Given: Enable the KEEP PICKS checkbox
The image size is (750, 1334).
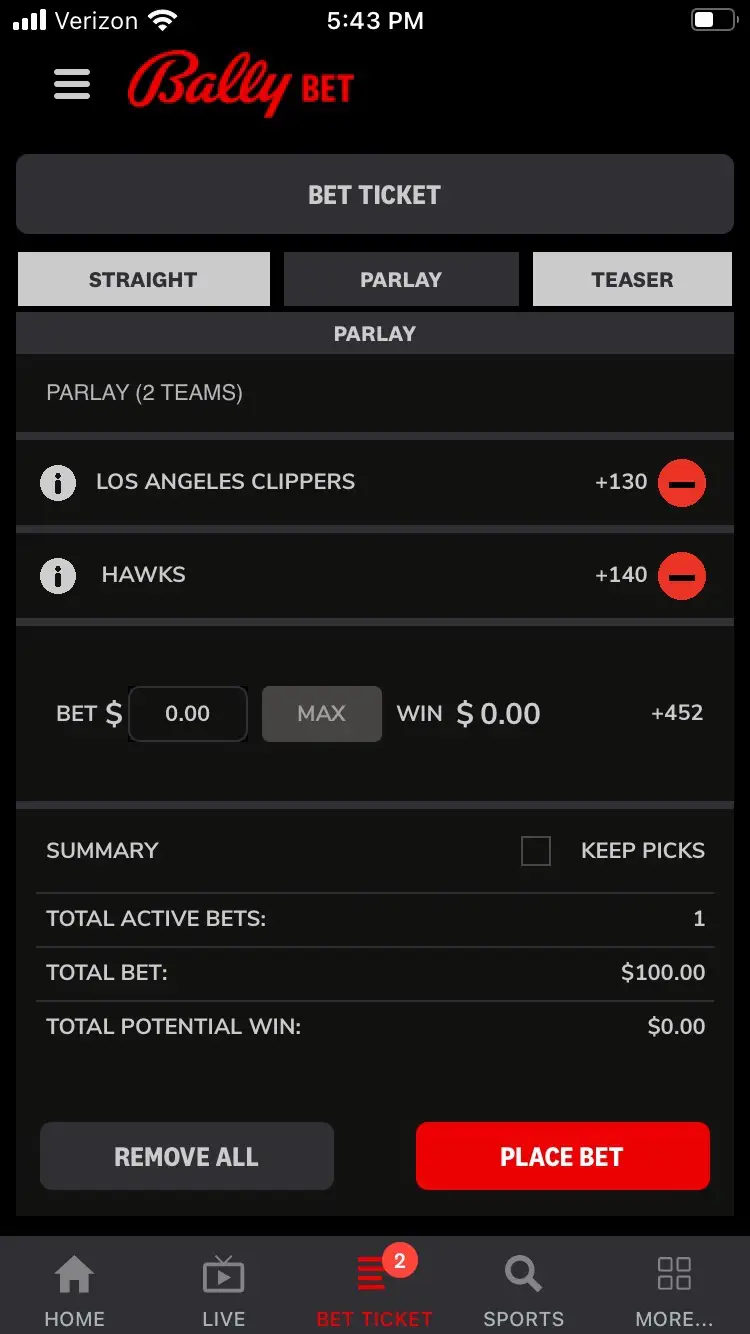Looking at the screenshot, I should 536,850.
